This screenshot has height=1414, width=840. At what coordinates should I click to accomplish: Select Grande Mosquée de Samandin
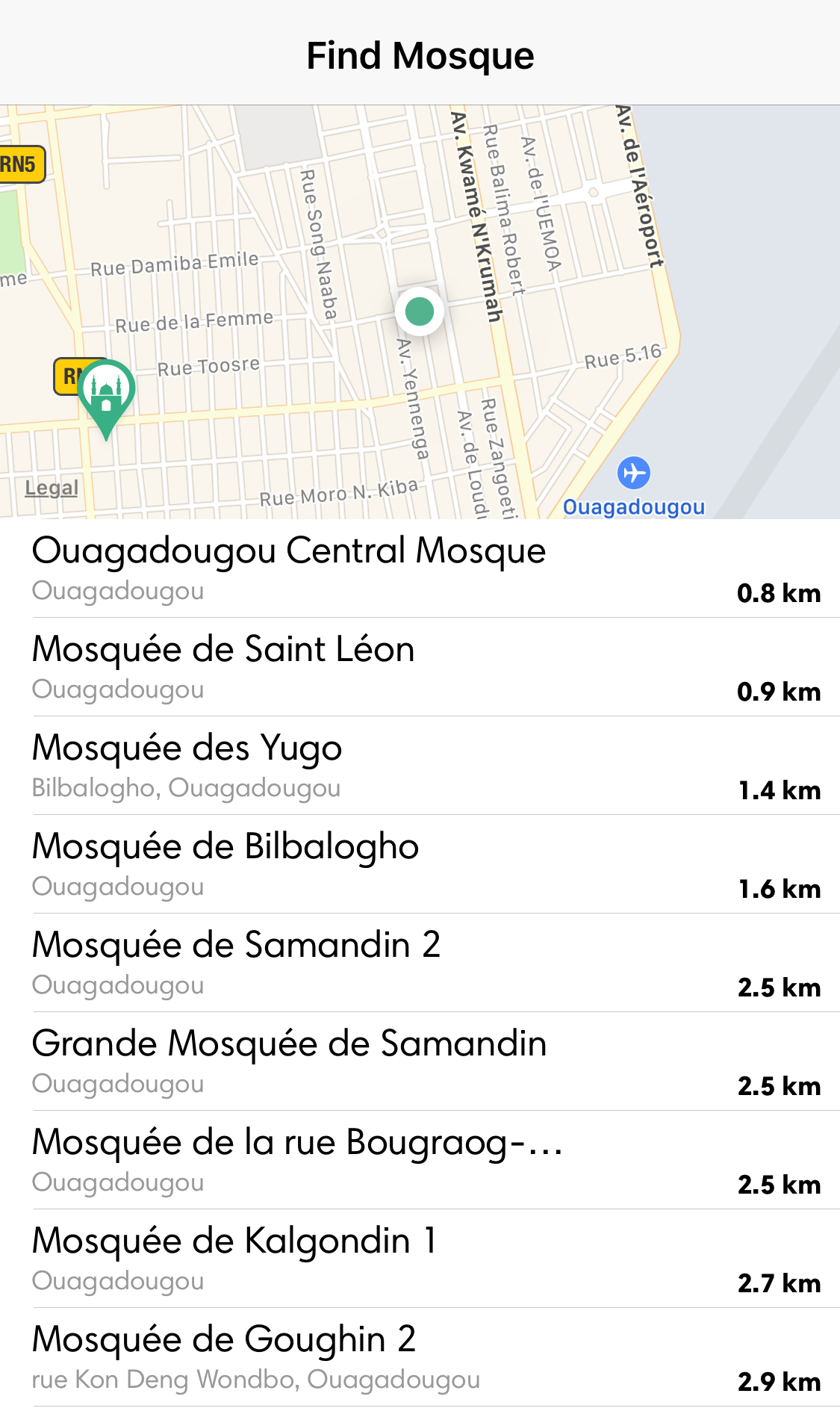tap(420, 1062)
